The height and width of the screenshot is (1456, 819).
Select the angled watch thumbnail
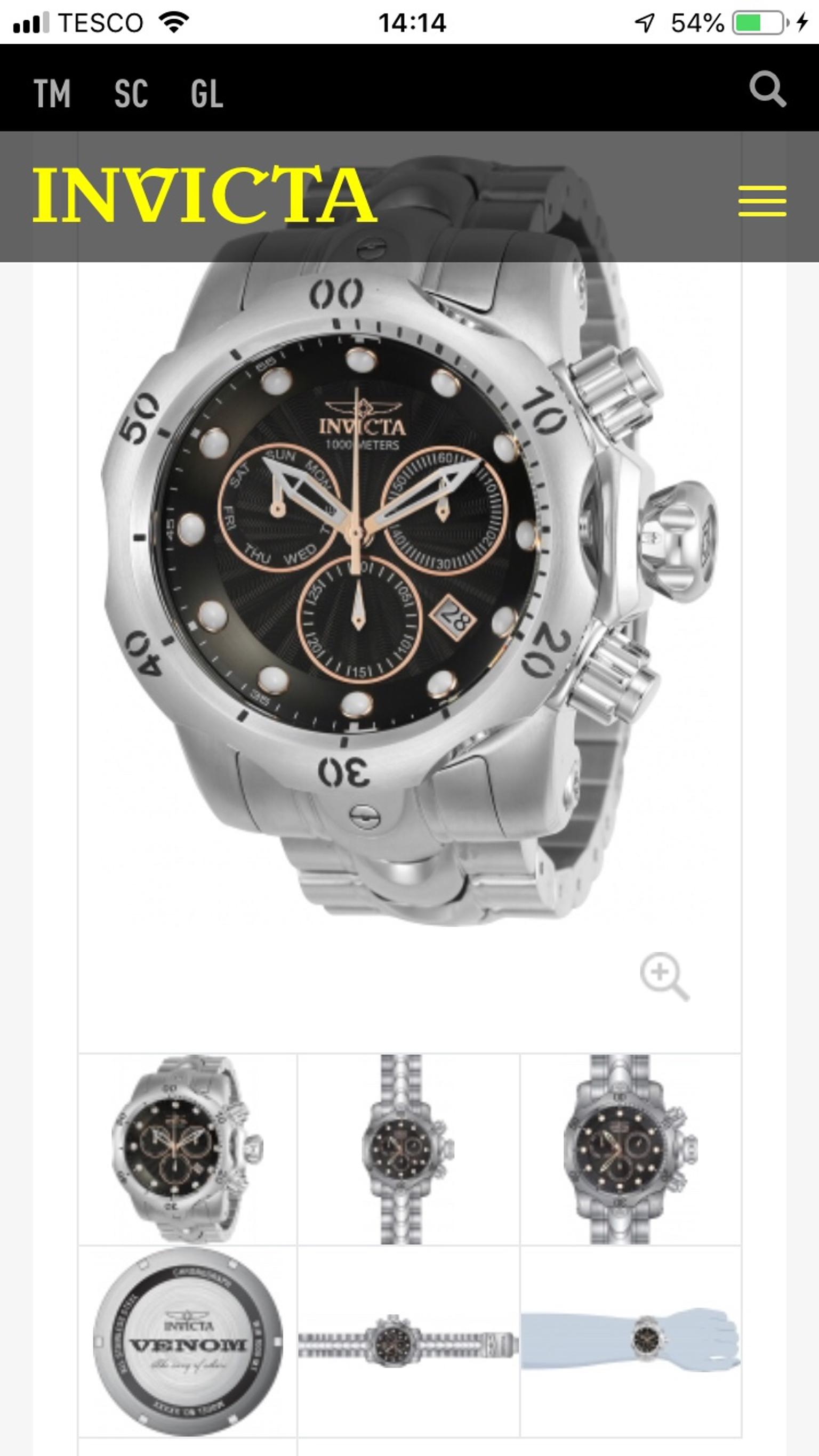pyautogui.click(x=187, y=1148)
